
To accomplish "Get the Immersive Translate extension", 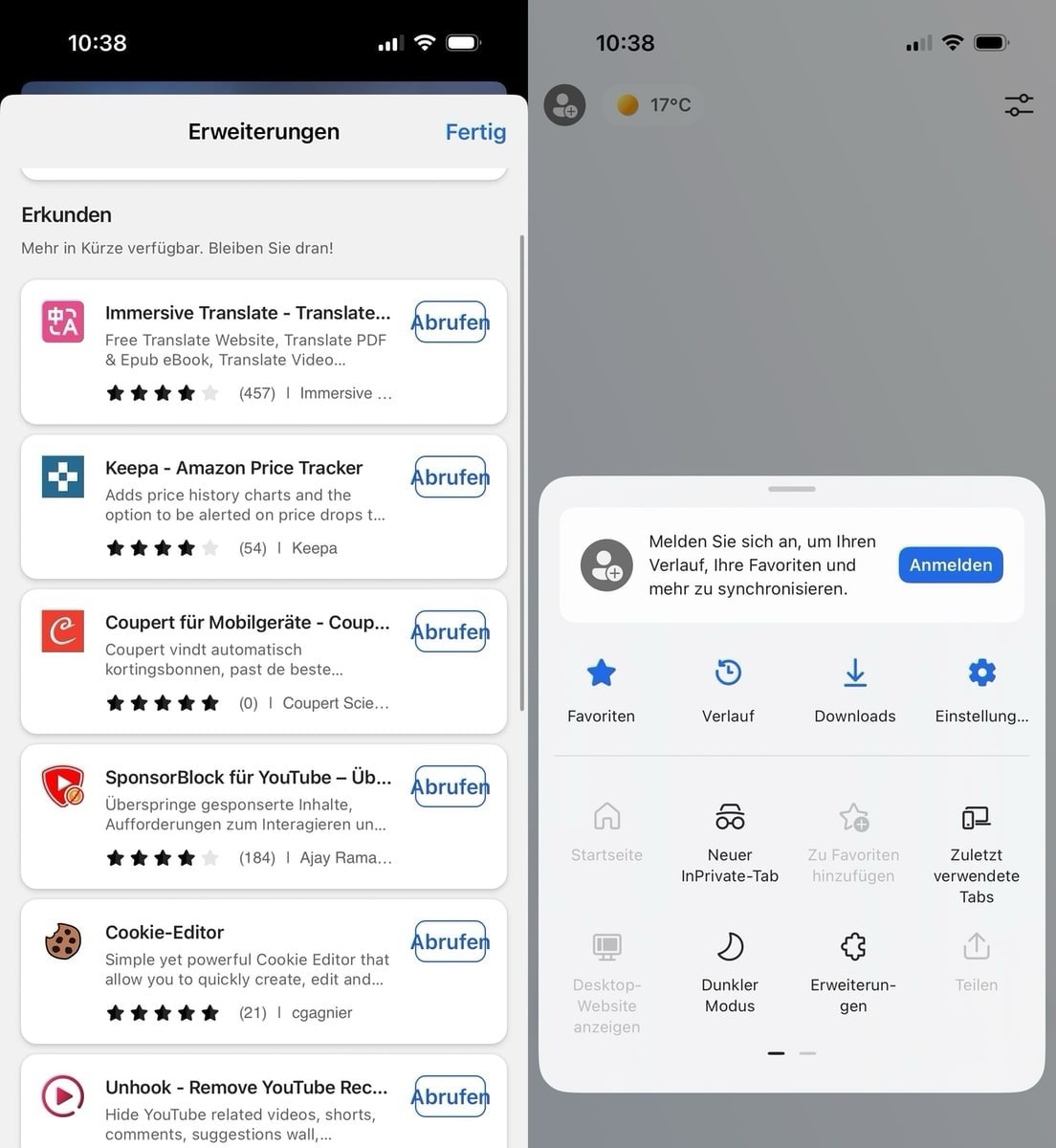I will pyautogui.click(x=450, y=322).
